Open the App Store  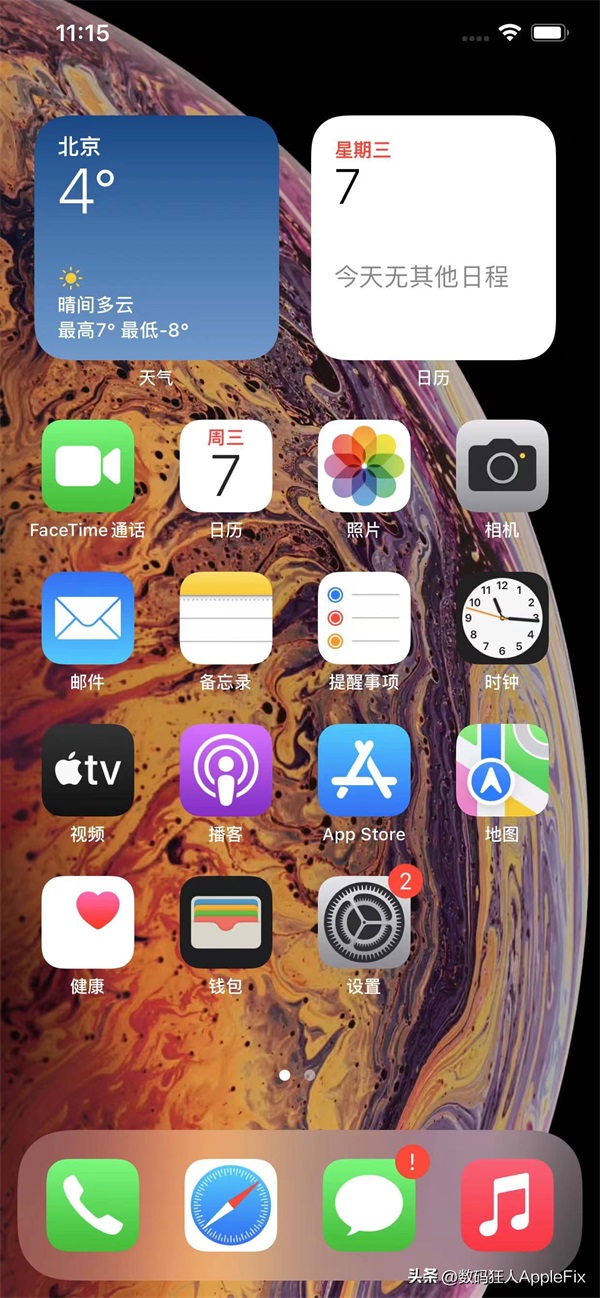tap(364, 770)
